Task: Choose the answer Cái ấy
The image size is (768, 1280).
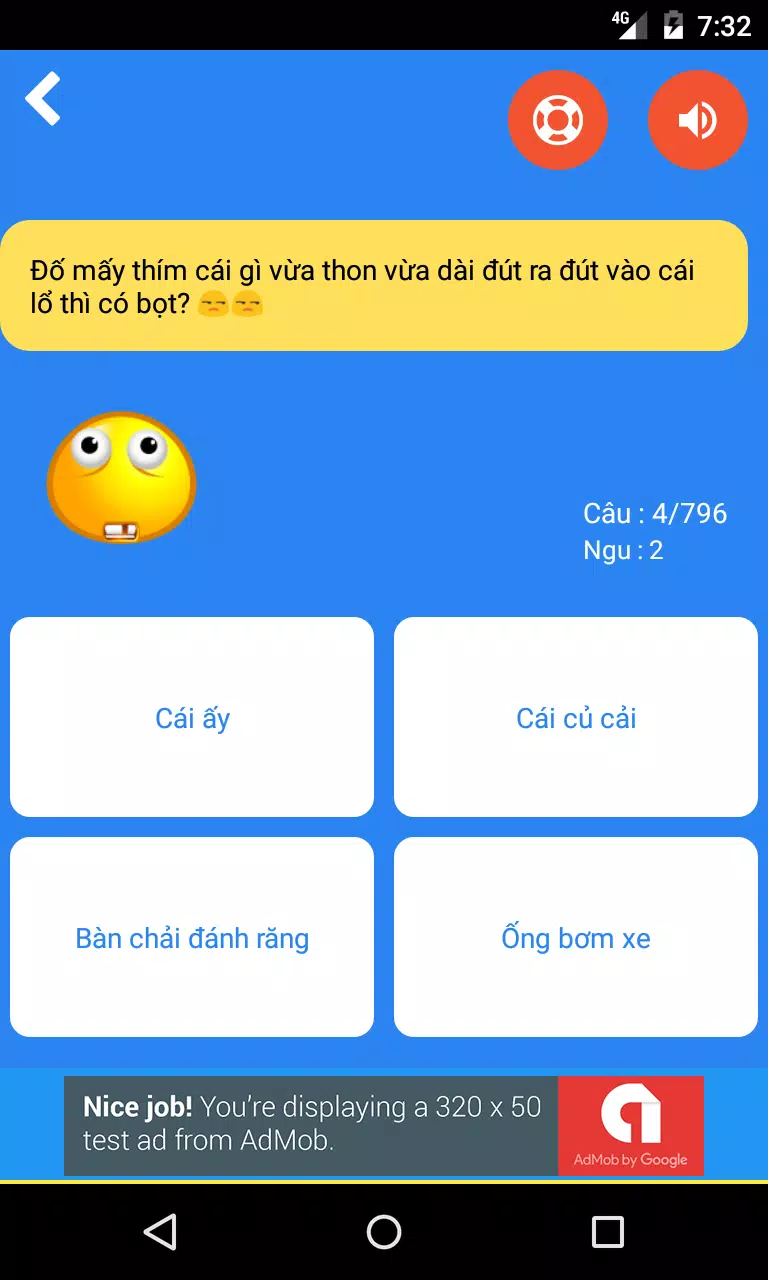Action: (192, 717)
